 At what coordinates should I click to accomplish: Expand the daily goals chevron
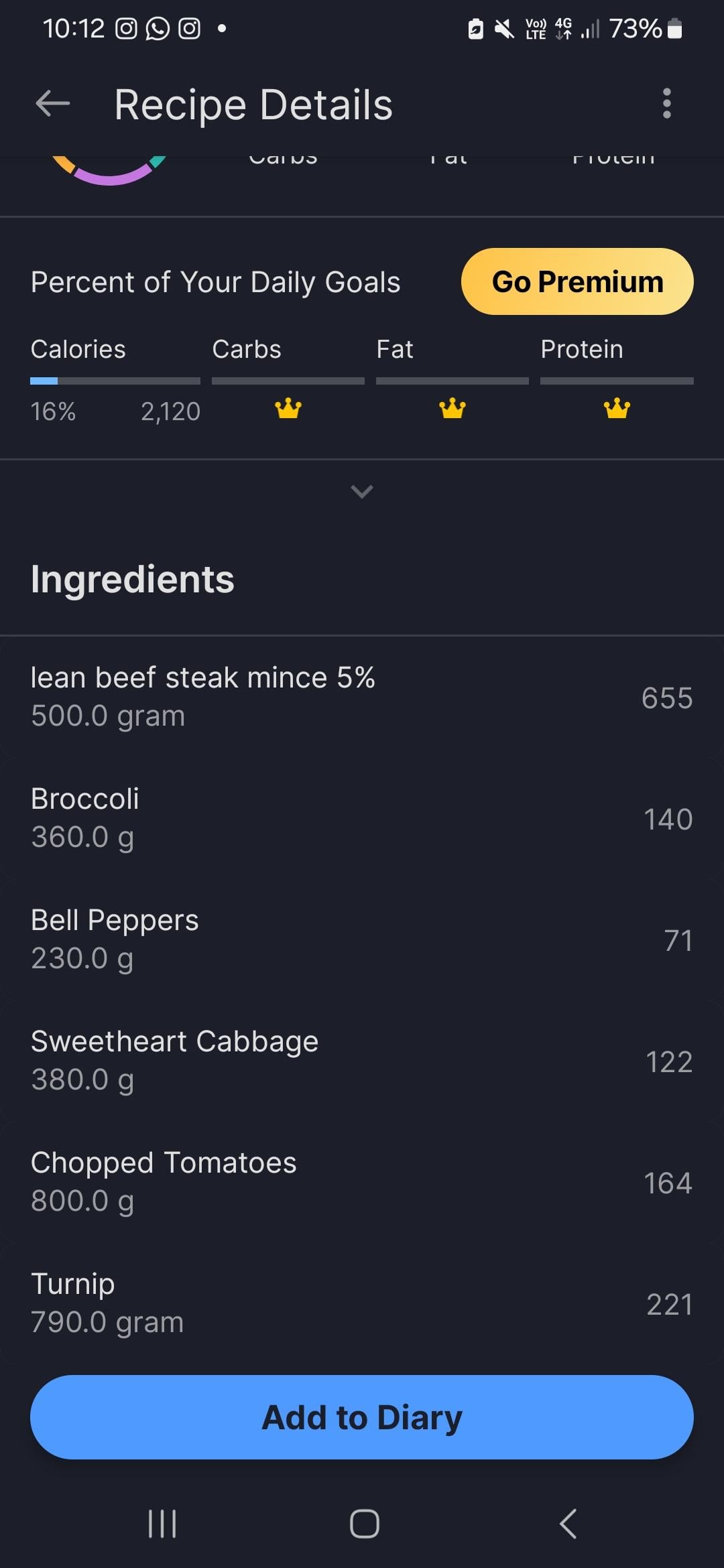[362, 491]
